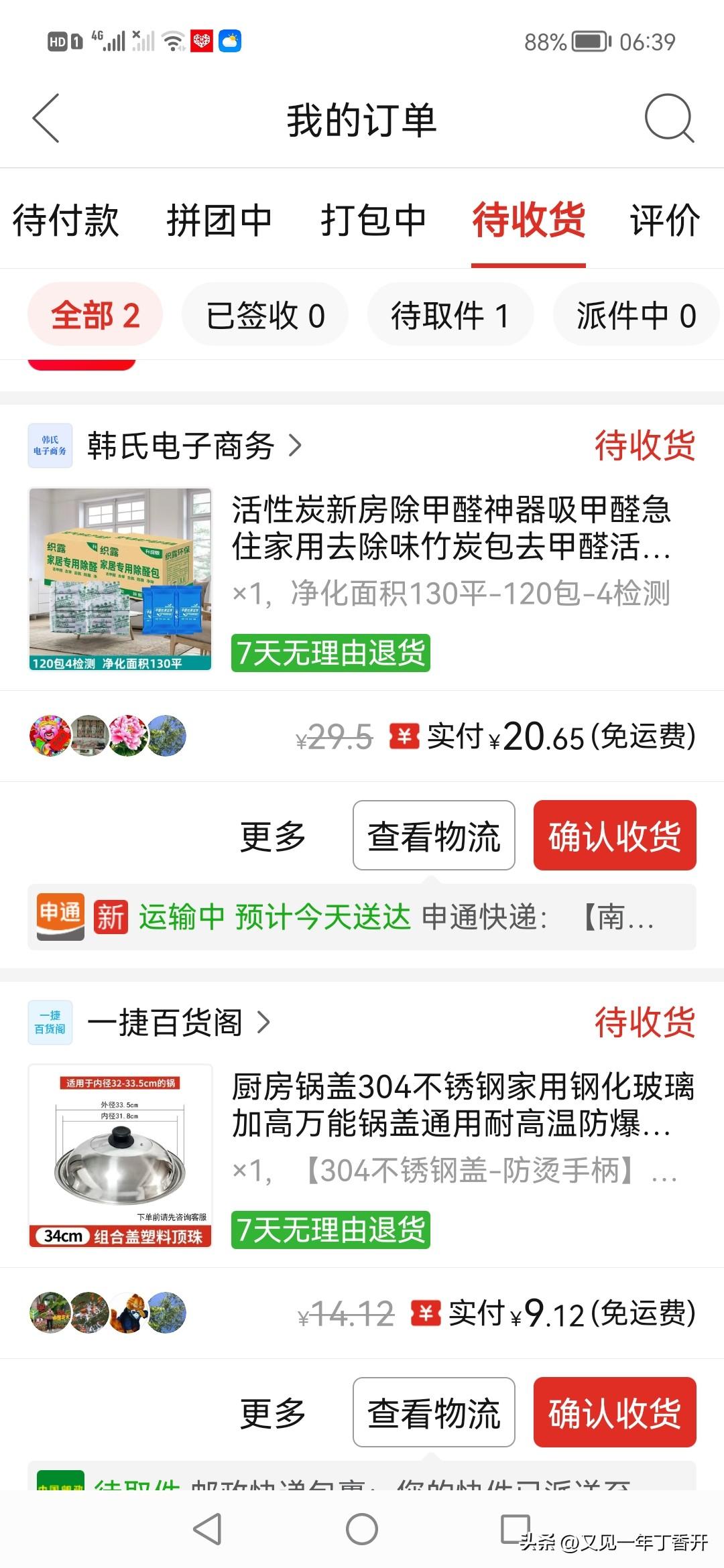Expand 一捷百货阁 store via its chevron
Image resolution: width=724 pixels, height=1568 pixels.
264,1022
